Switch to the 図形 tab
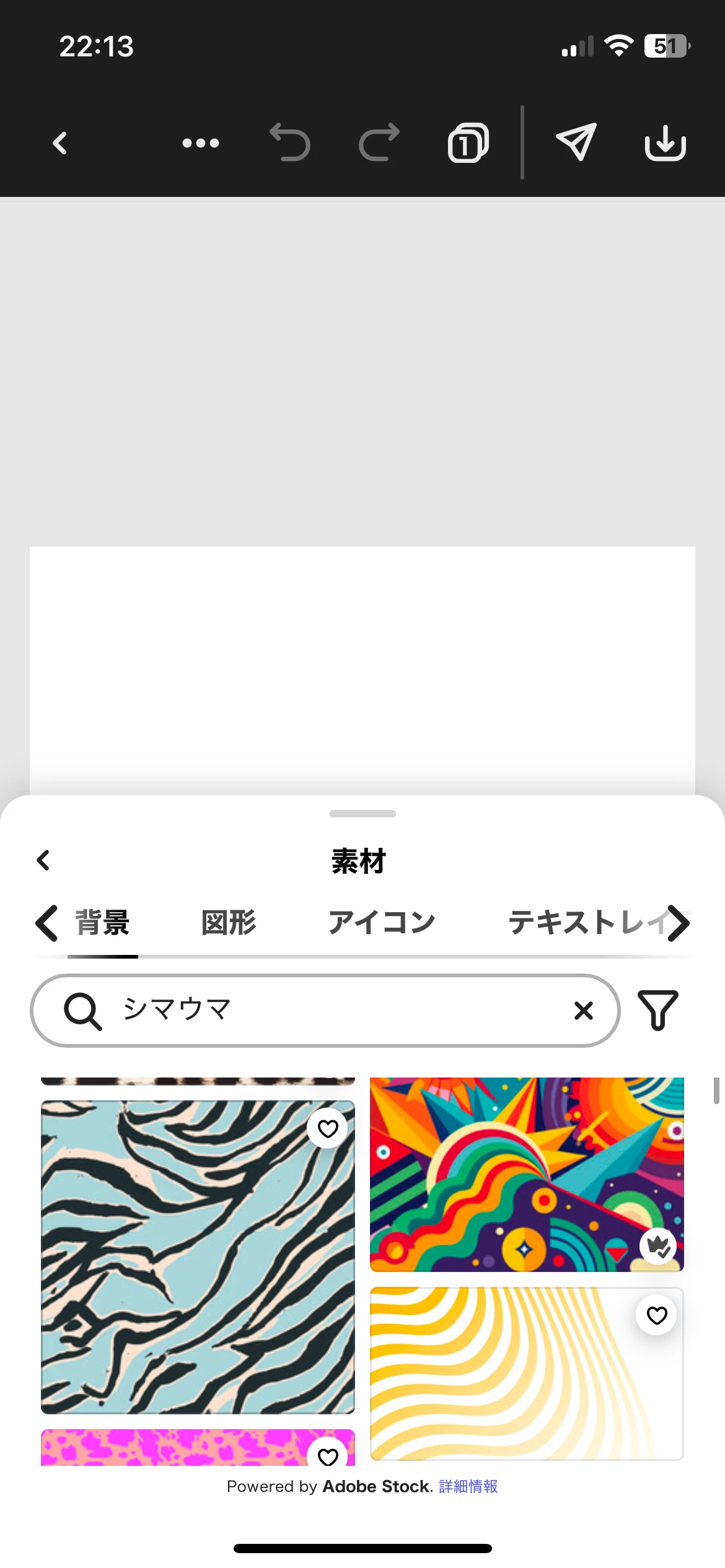Viewport: 725px width, 1568px height. (229, 923)
